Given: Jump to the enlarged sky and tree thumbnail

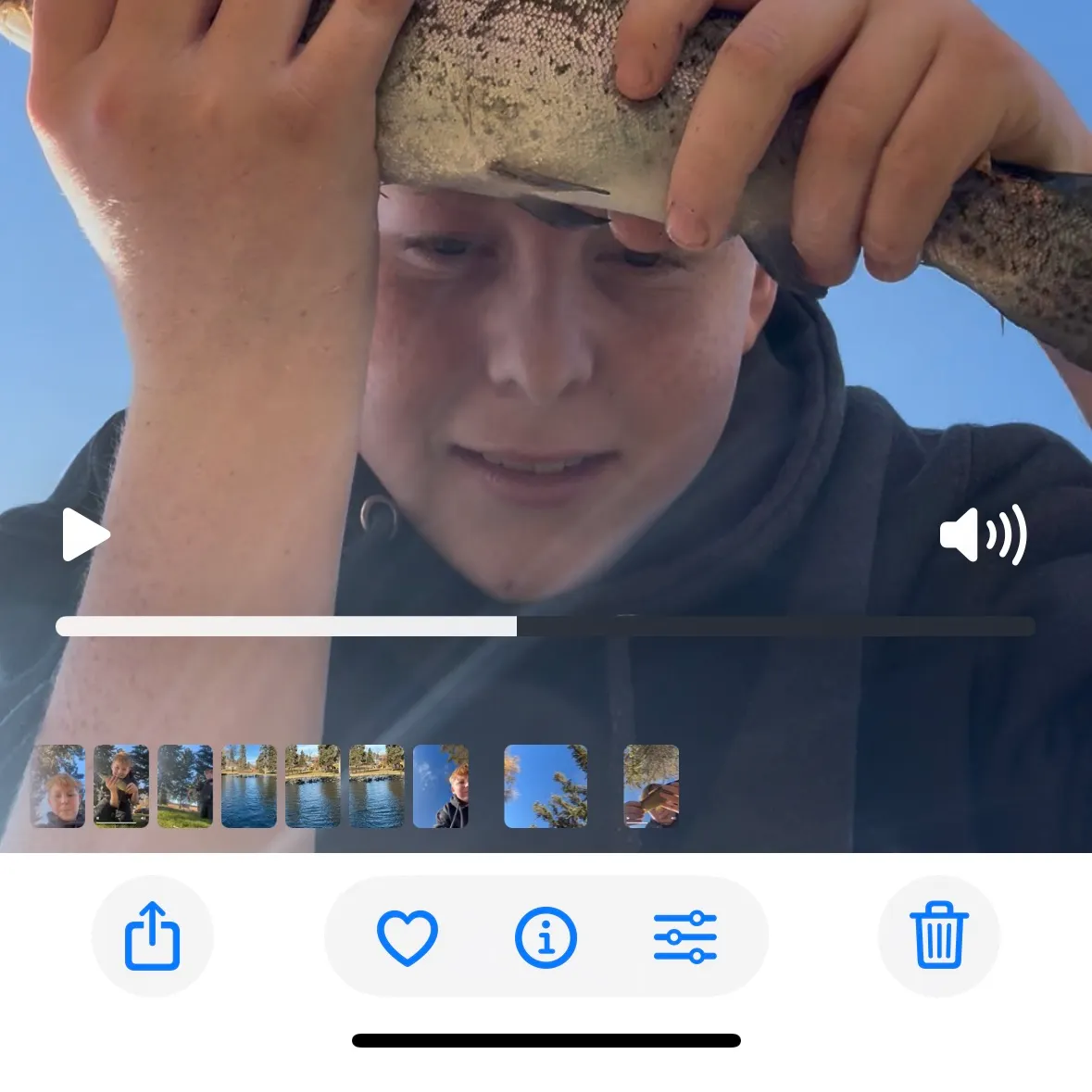Looking at the screenshot, I should (546, 786).
